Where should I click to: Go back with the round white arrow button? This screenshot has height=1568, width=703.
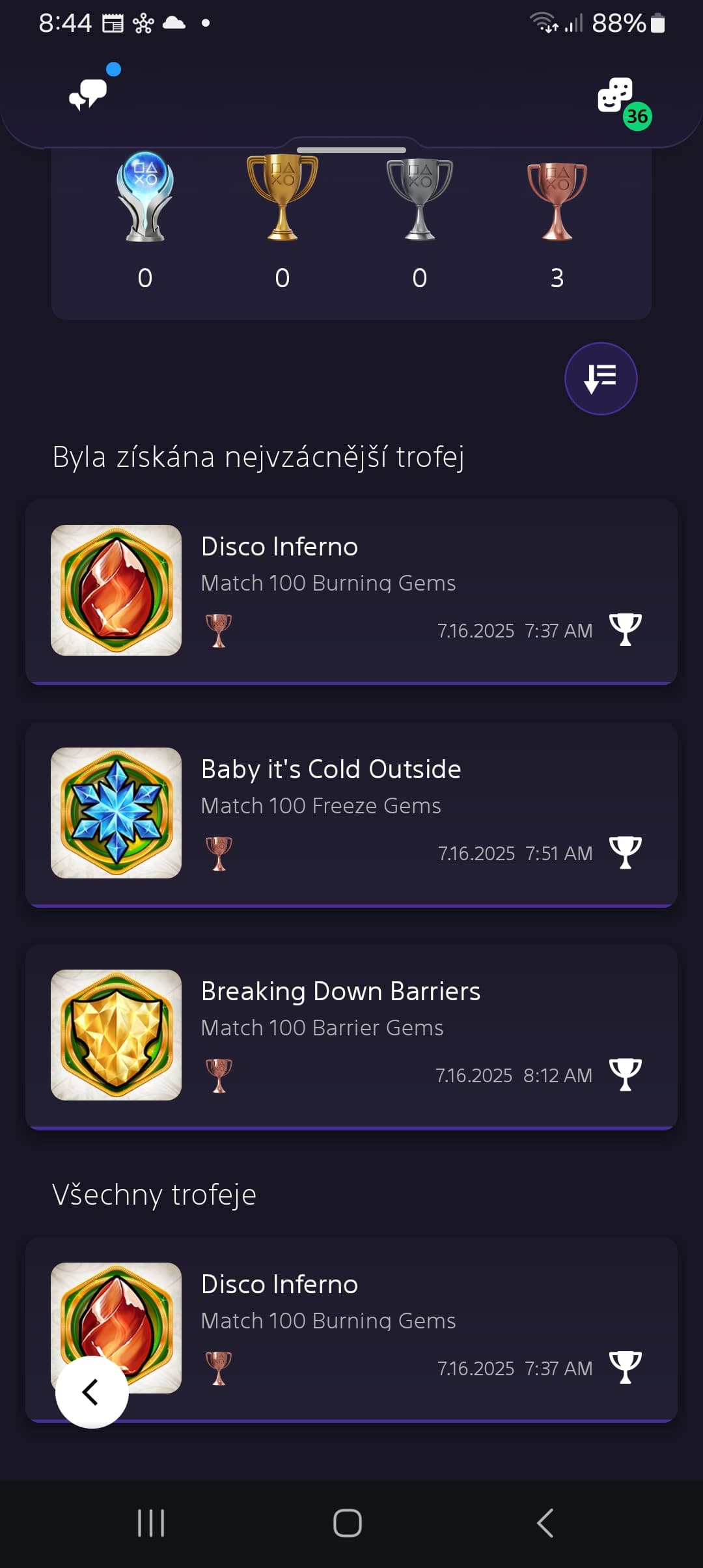92,1392
